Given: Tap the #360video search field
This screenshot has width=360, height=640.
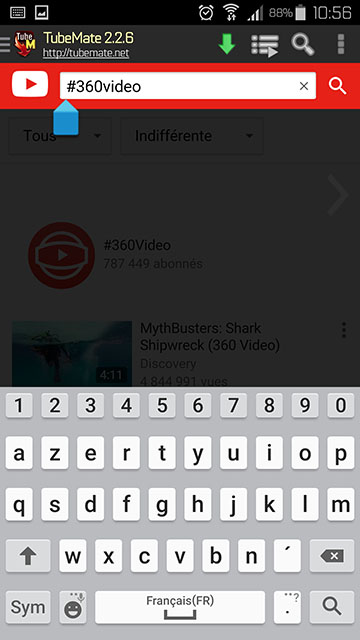Looking at the screenshot, I should point(188,86).
